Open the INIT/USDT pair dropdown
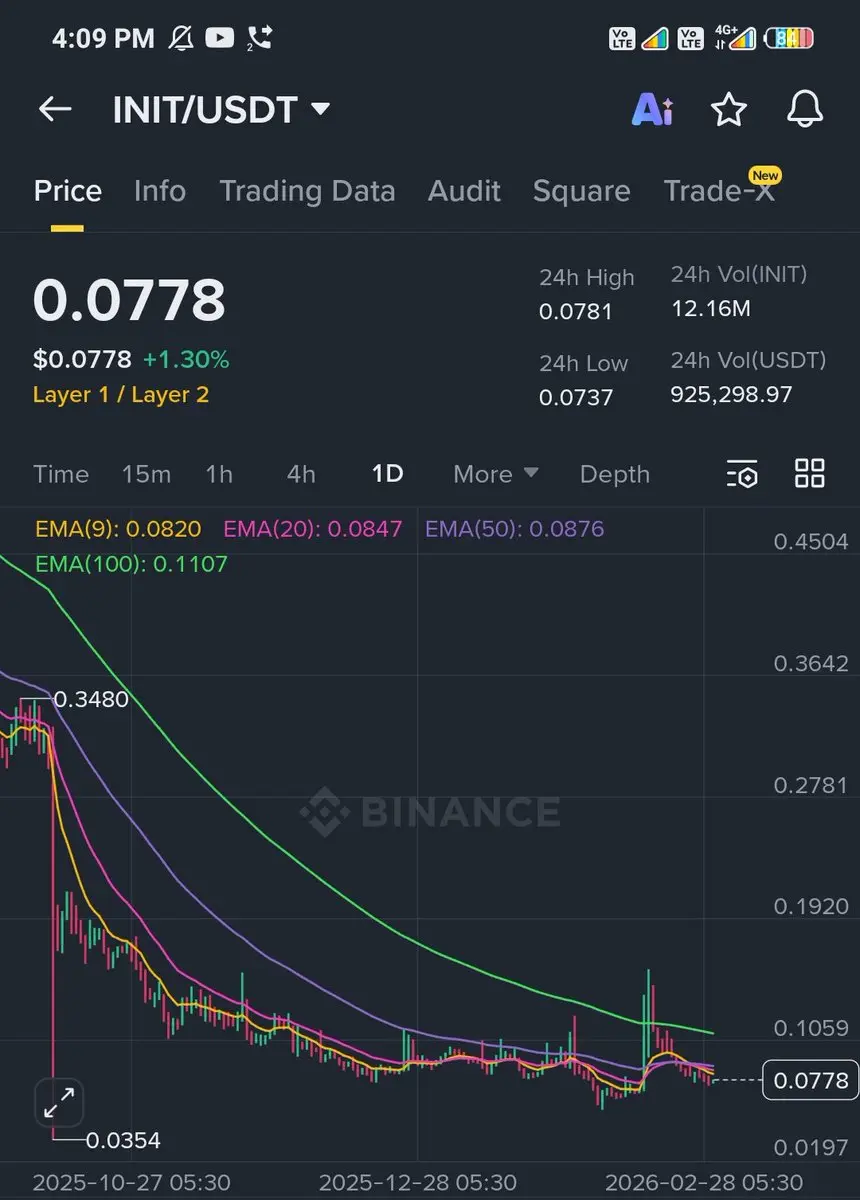 point(320,109)
